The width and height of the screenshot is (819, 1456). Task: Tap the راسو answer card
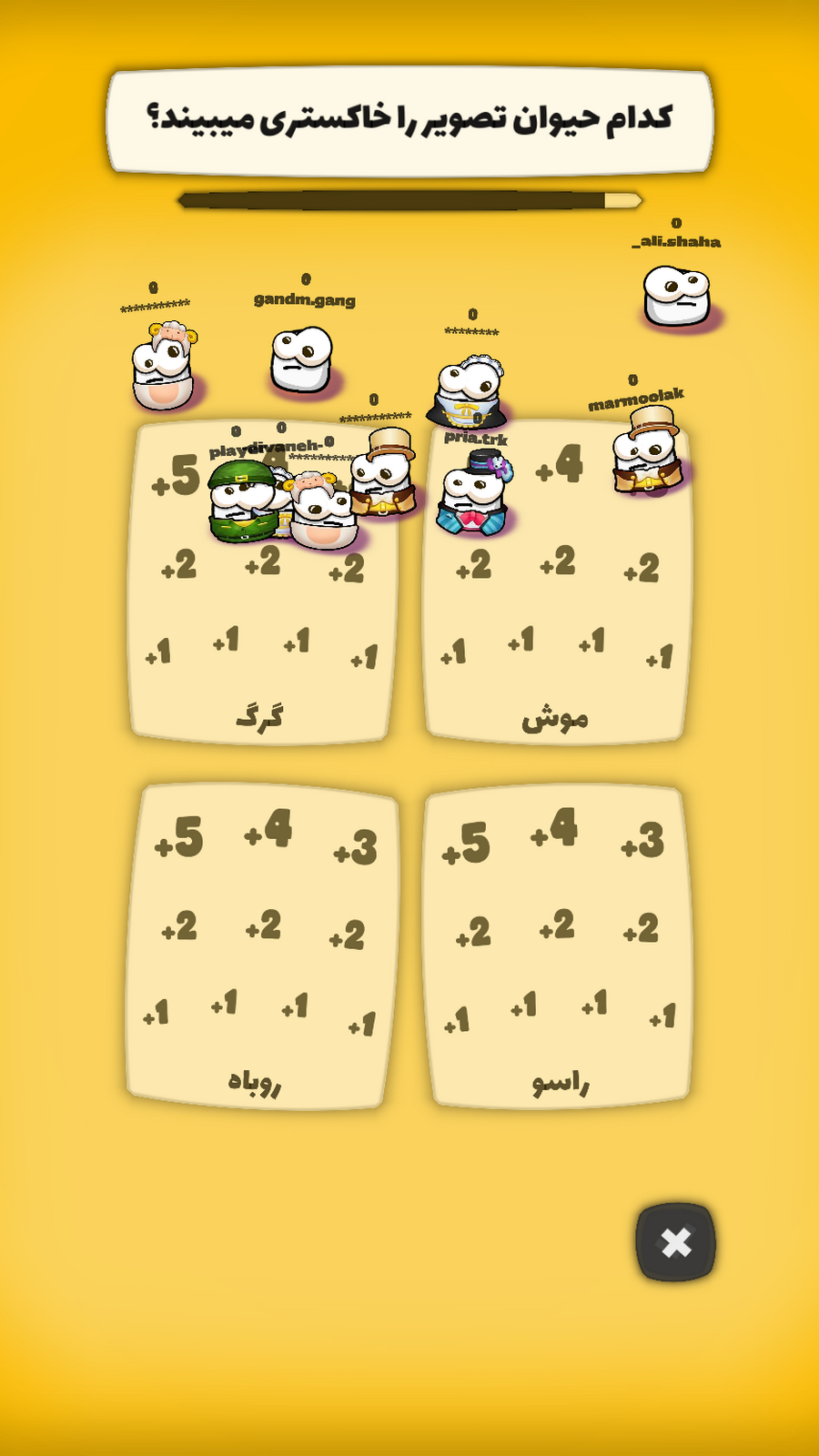click(557, 946)
